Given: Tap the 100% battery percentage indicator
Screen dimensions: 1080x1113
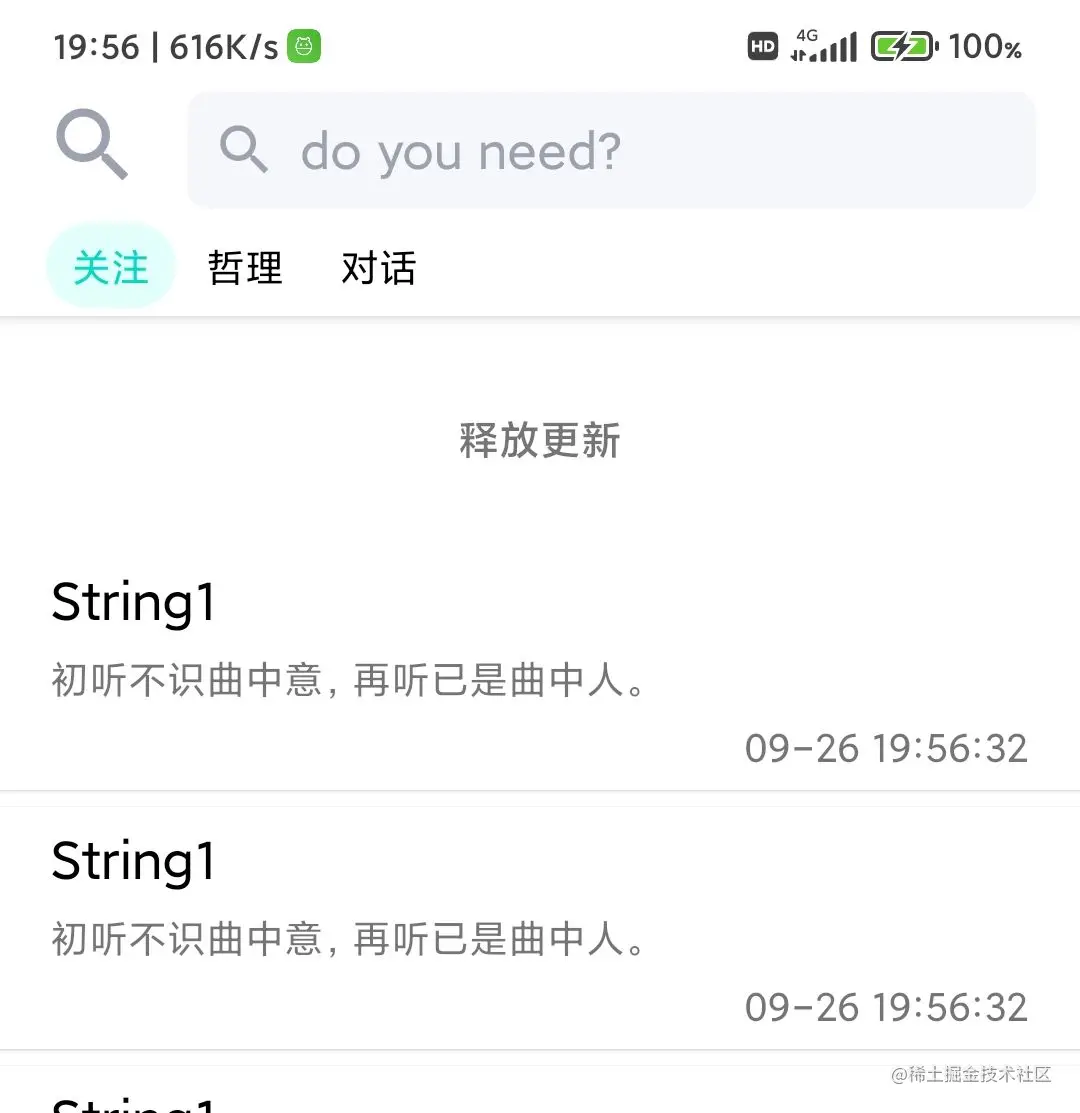Looking at the screenshot, I should coord(985,46).
